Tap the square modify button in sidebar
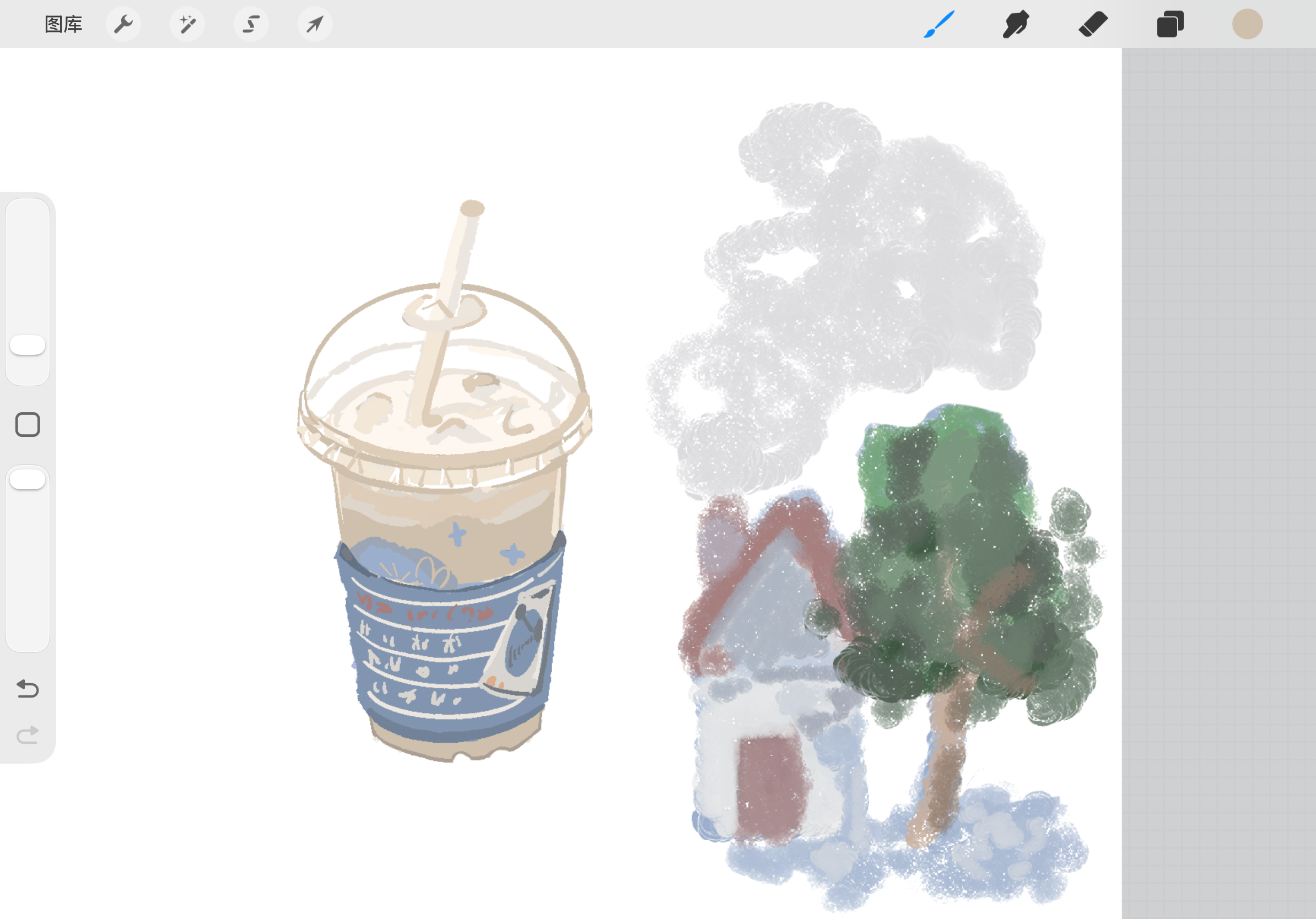 [x=28, y=425]
